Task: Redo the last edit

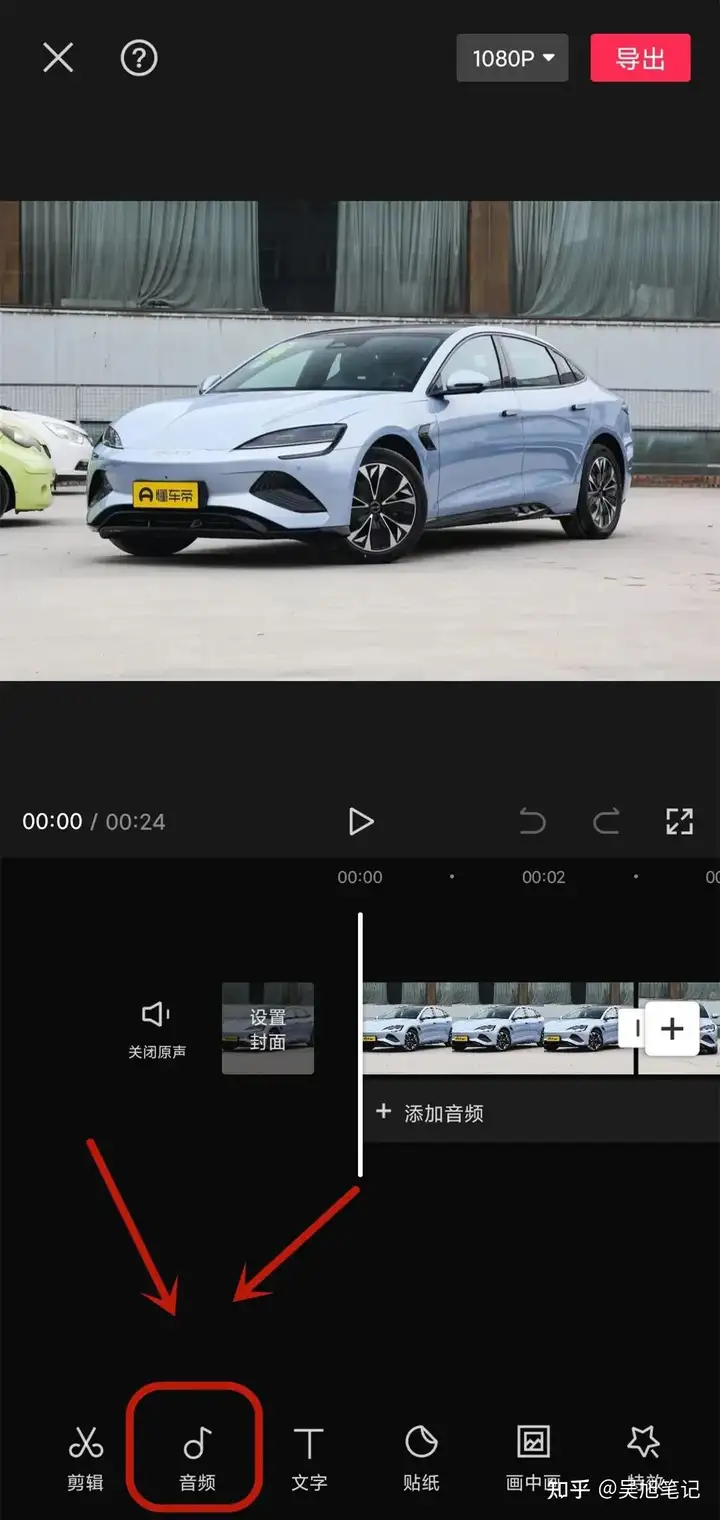Action: (606, 822)
